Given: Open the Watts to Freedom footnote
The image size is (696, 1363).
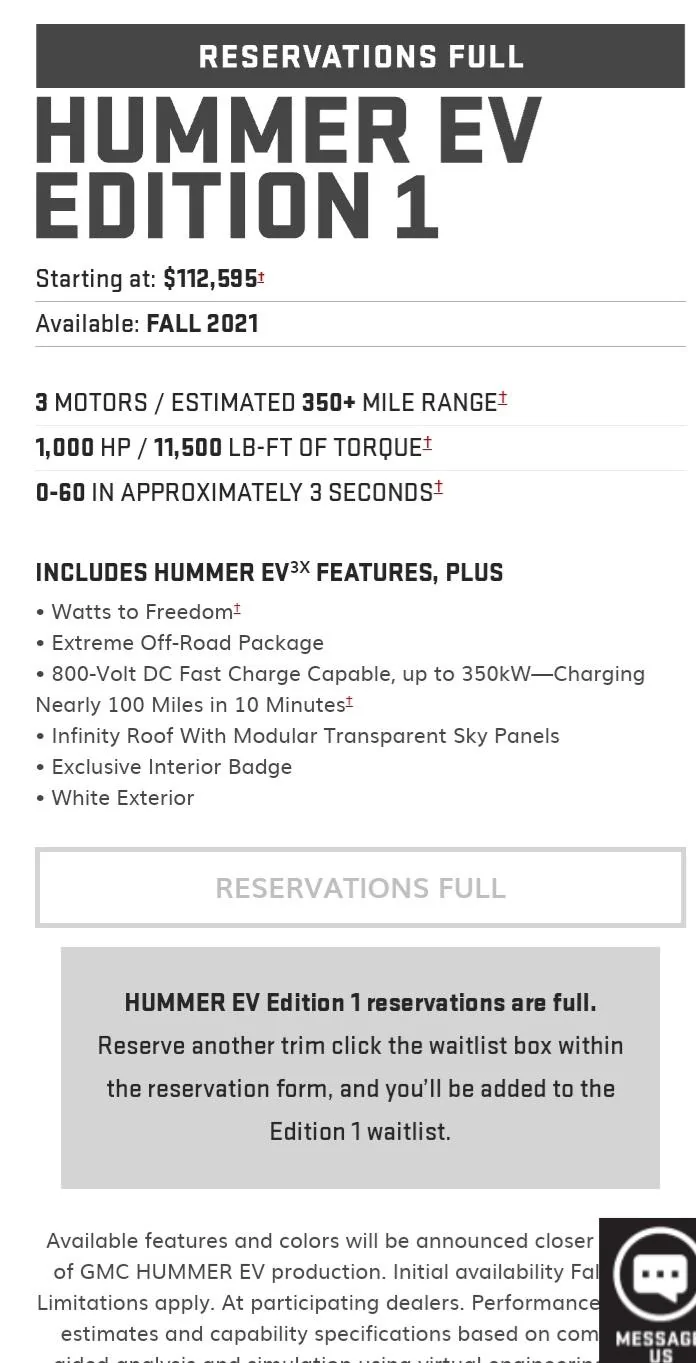Looking at the screenshot, I should (x=237, y=608).
